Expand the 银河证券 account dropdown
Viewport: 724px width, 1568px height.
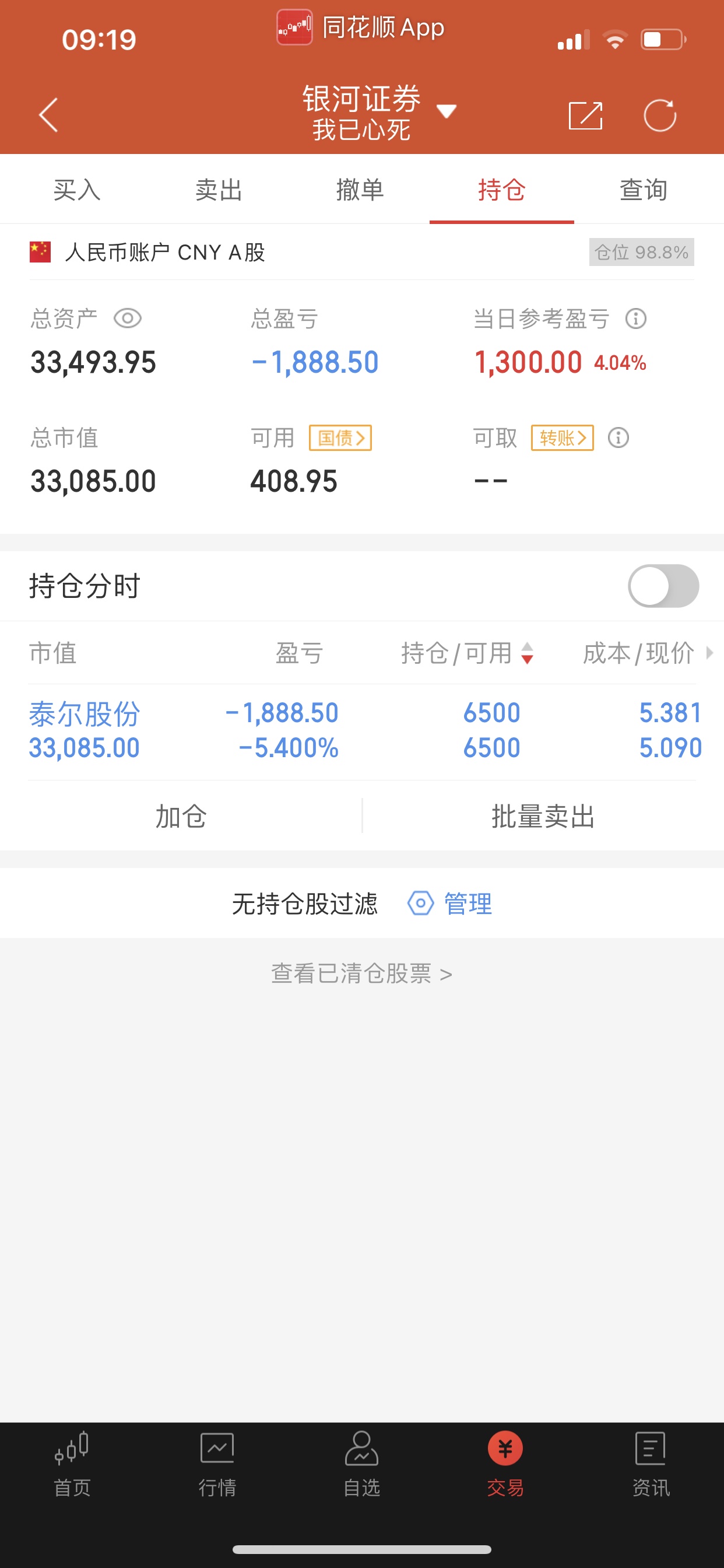(x=446, y=111)
